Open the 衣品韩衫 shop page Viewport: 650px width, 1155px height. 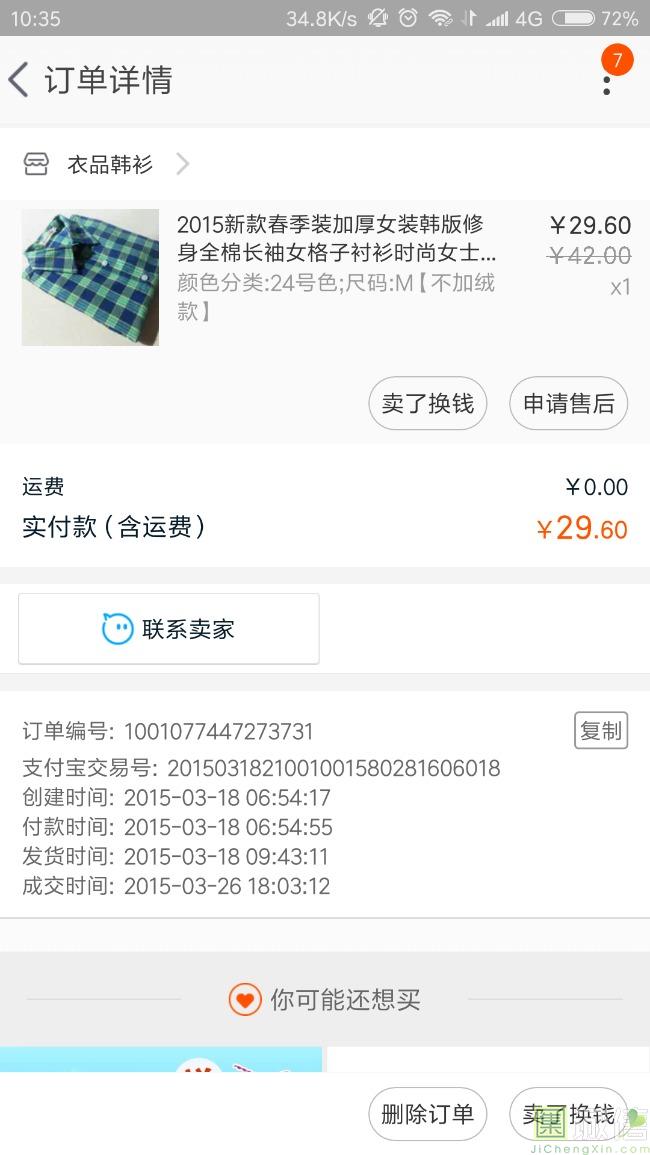[108, 165]
